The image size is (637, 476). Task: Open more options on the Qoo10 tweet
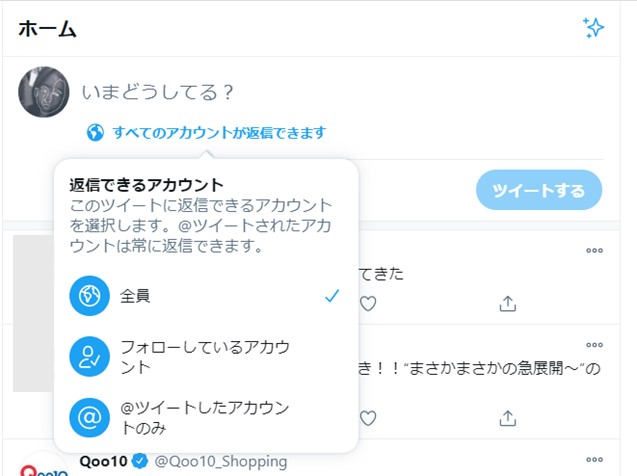[x=594, y=458]
